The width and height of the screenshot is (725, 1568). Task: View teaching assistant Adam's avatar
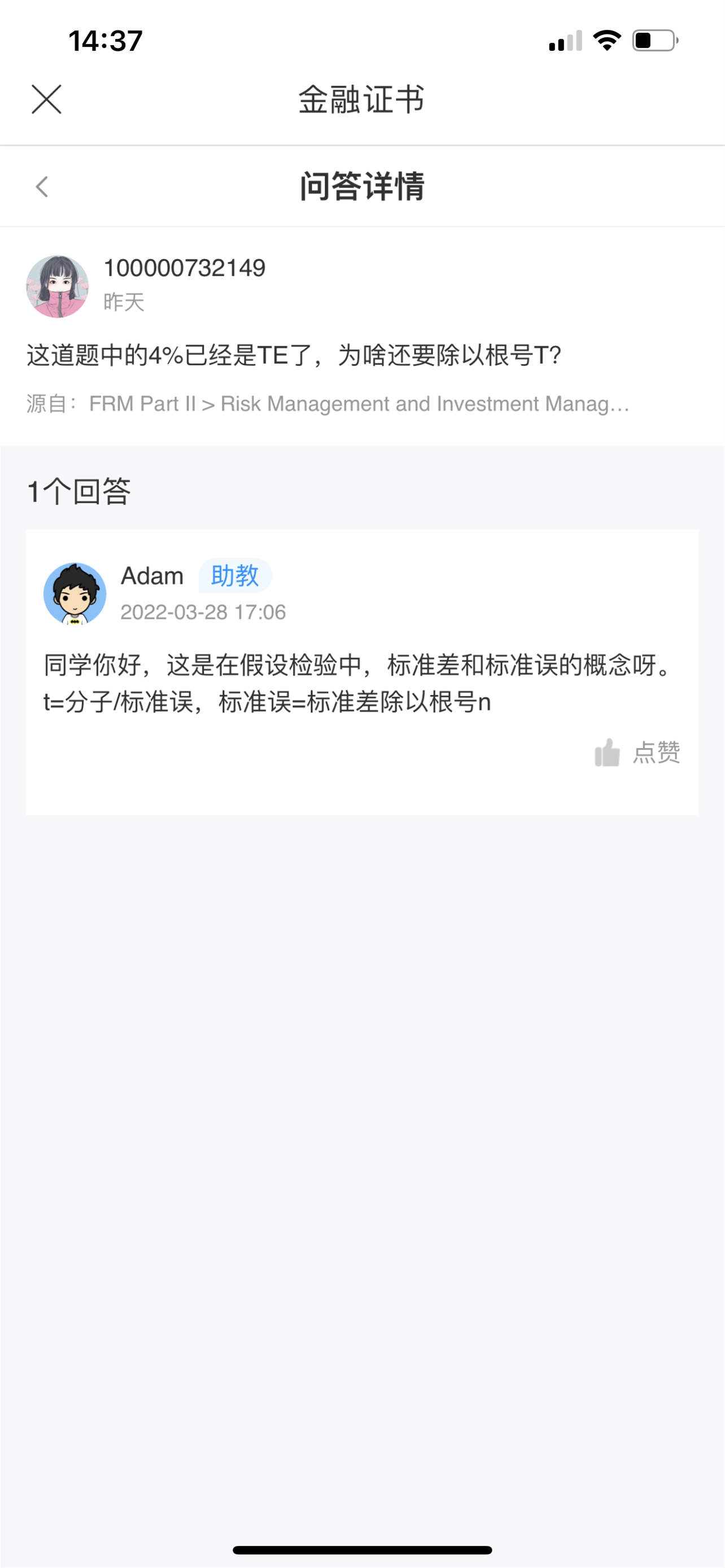(75, 593)
